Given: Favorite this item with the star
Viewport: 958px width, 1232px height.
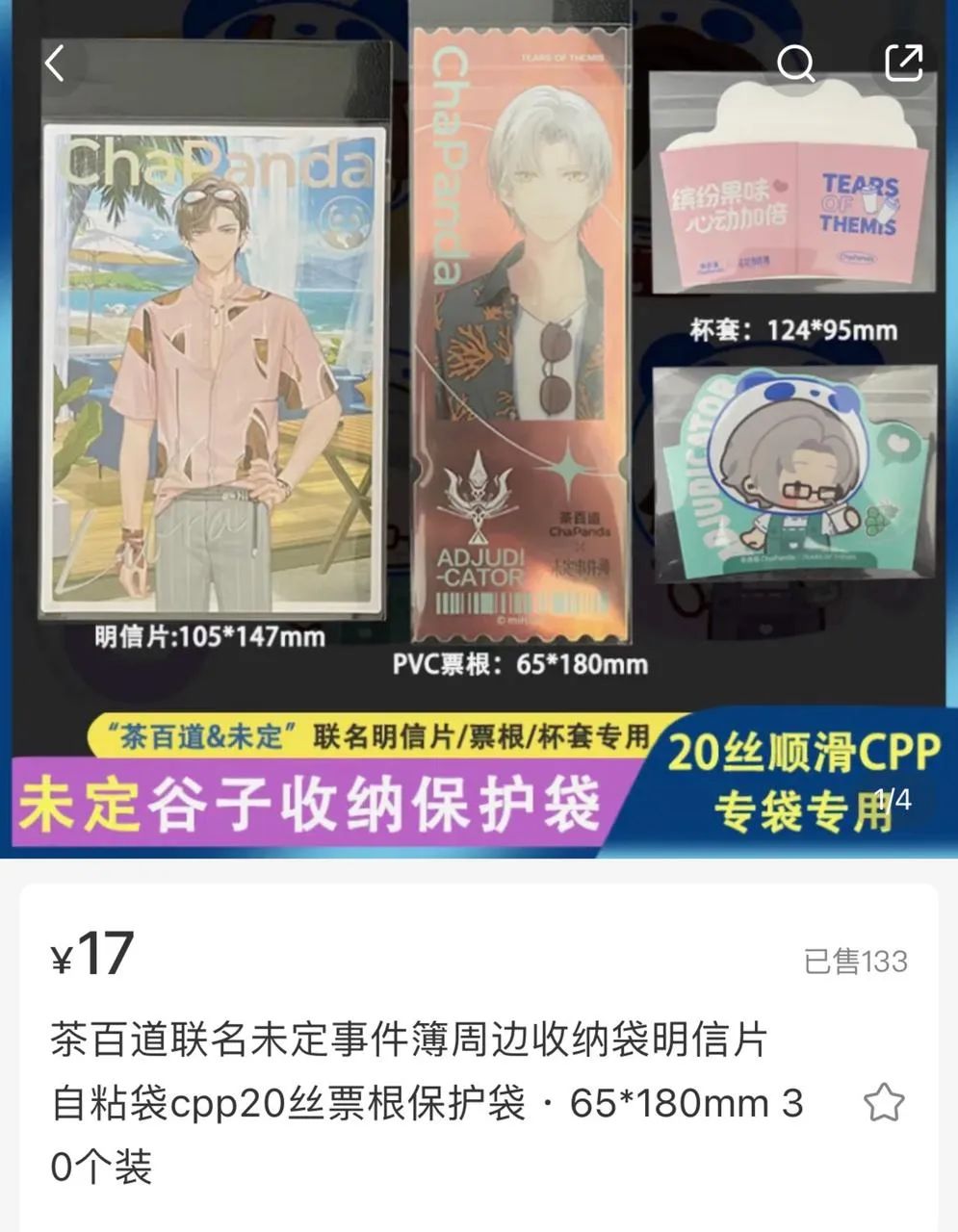Looking at the screenshot, I should [883, 1103].
